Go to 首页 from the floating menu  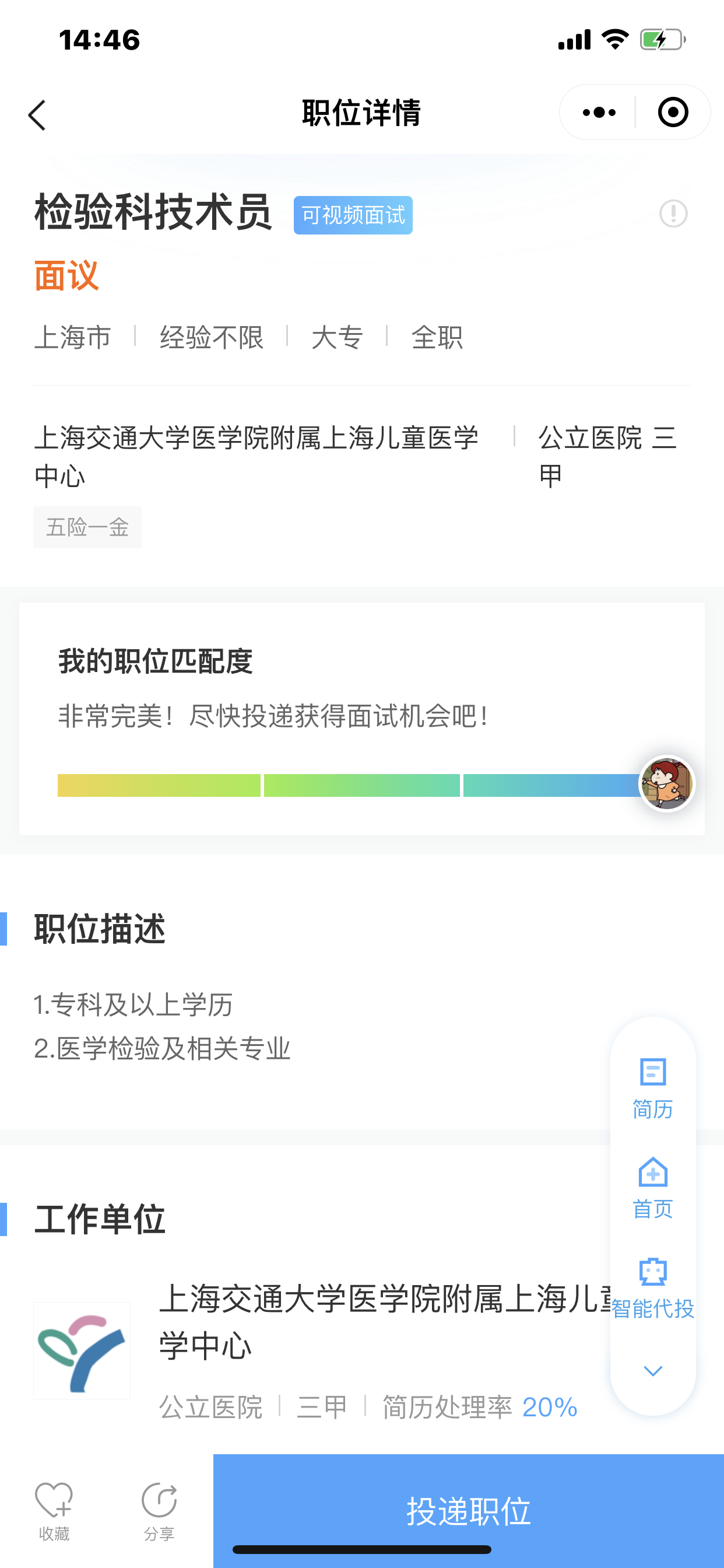click(x=652, y=1188)
